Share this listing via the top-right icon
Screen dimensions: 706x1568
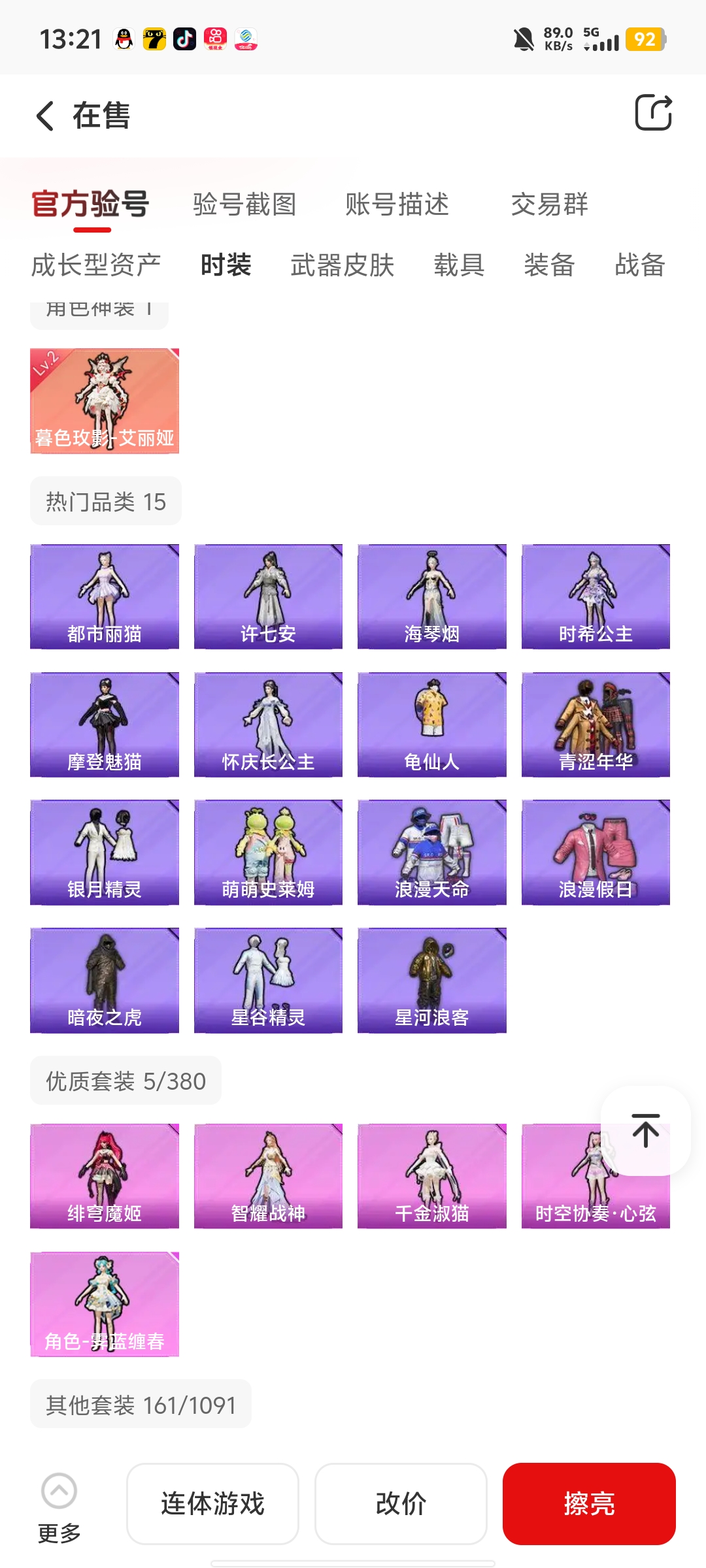point(654,112)
